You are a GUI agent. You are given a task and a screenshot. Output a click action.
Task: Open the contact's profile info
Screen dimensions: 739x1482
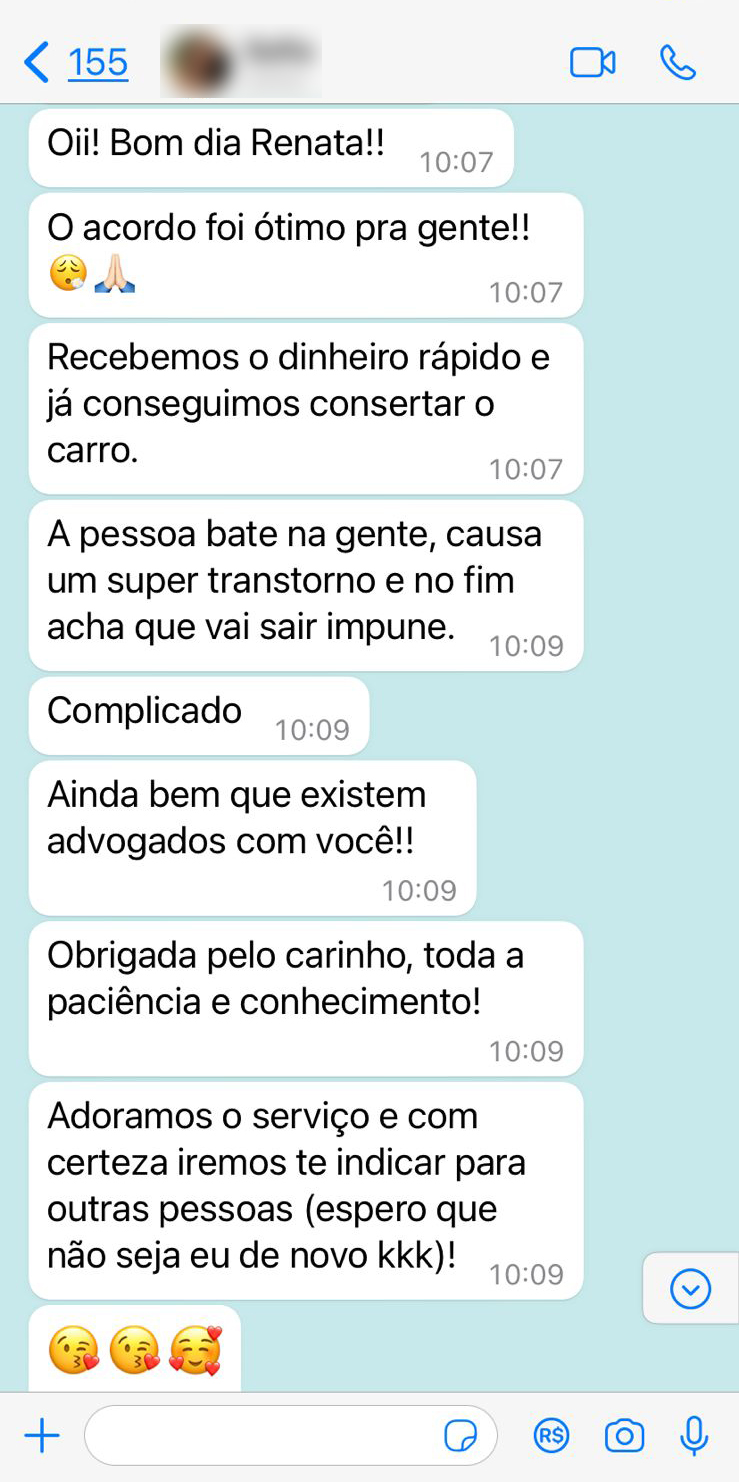pyautogui.click(x=240, y=62)
